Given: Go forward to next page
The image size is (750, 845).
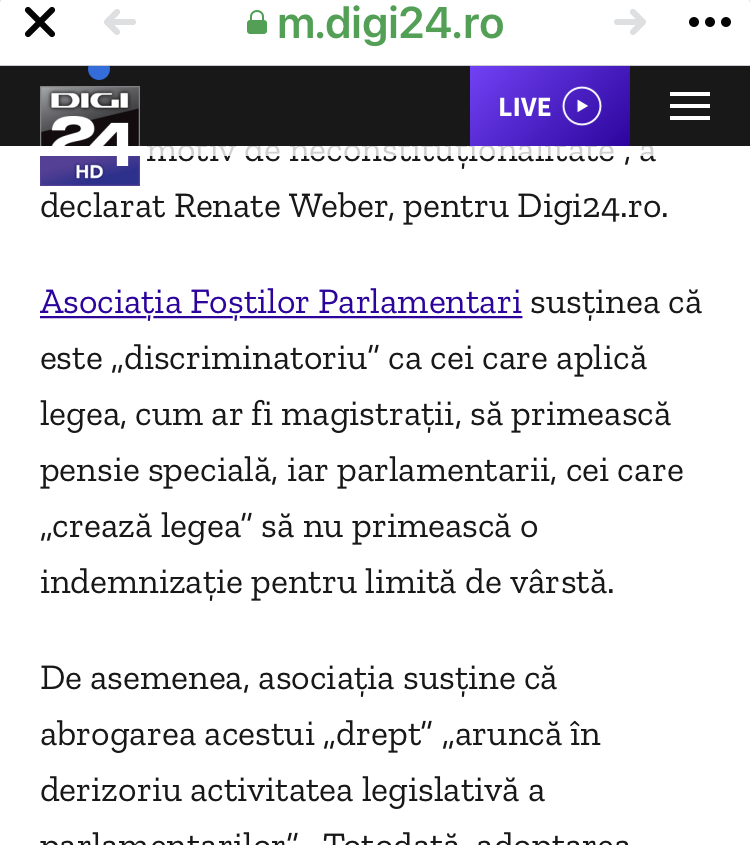Looking at the screenshot, I should [629, 23].
